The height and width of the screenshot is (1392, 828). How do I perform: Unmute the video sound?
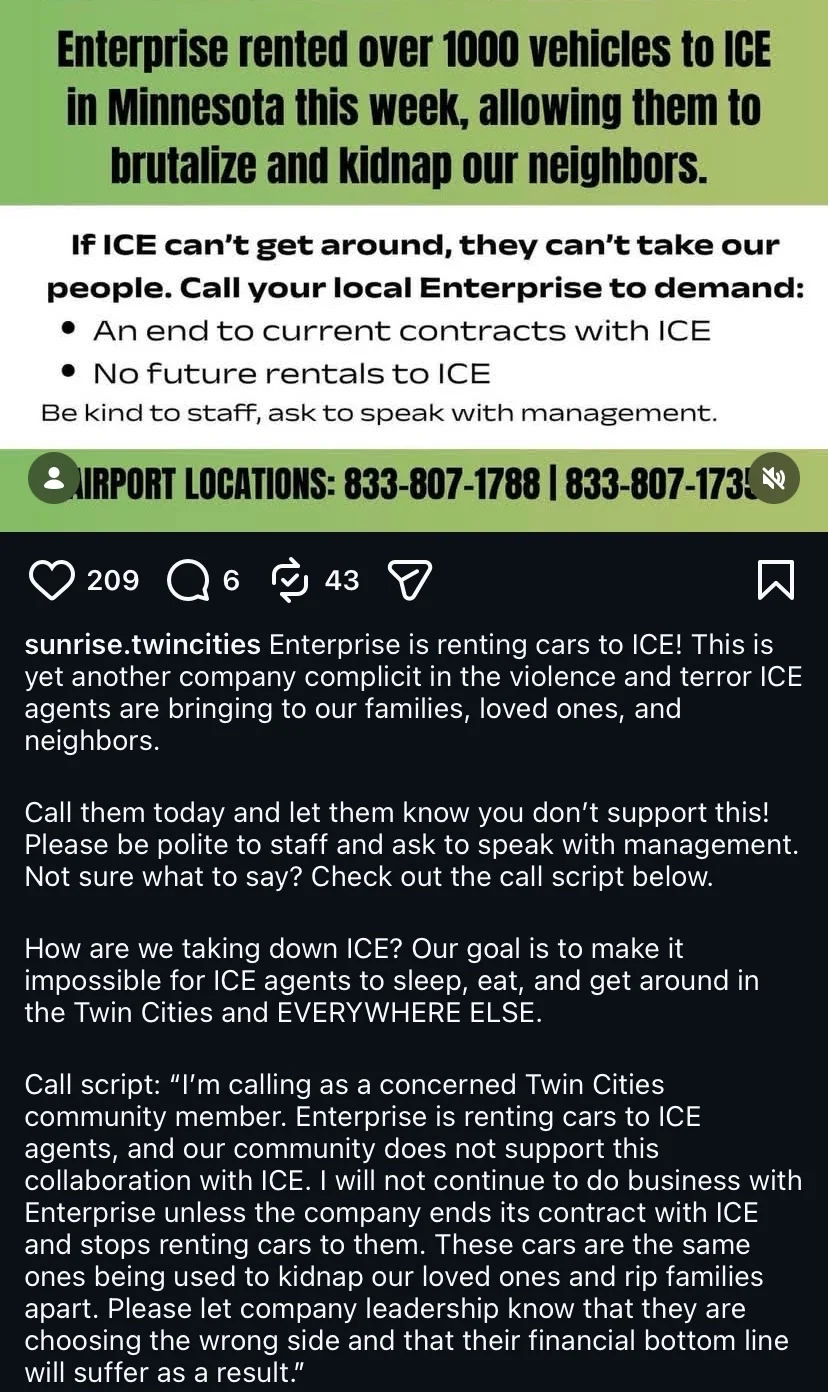pyautogui.click(x=774, y=479)
